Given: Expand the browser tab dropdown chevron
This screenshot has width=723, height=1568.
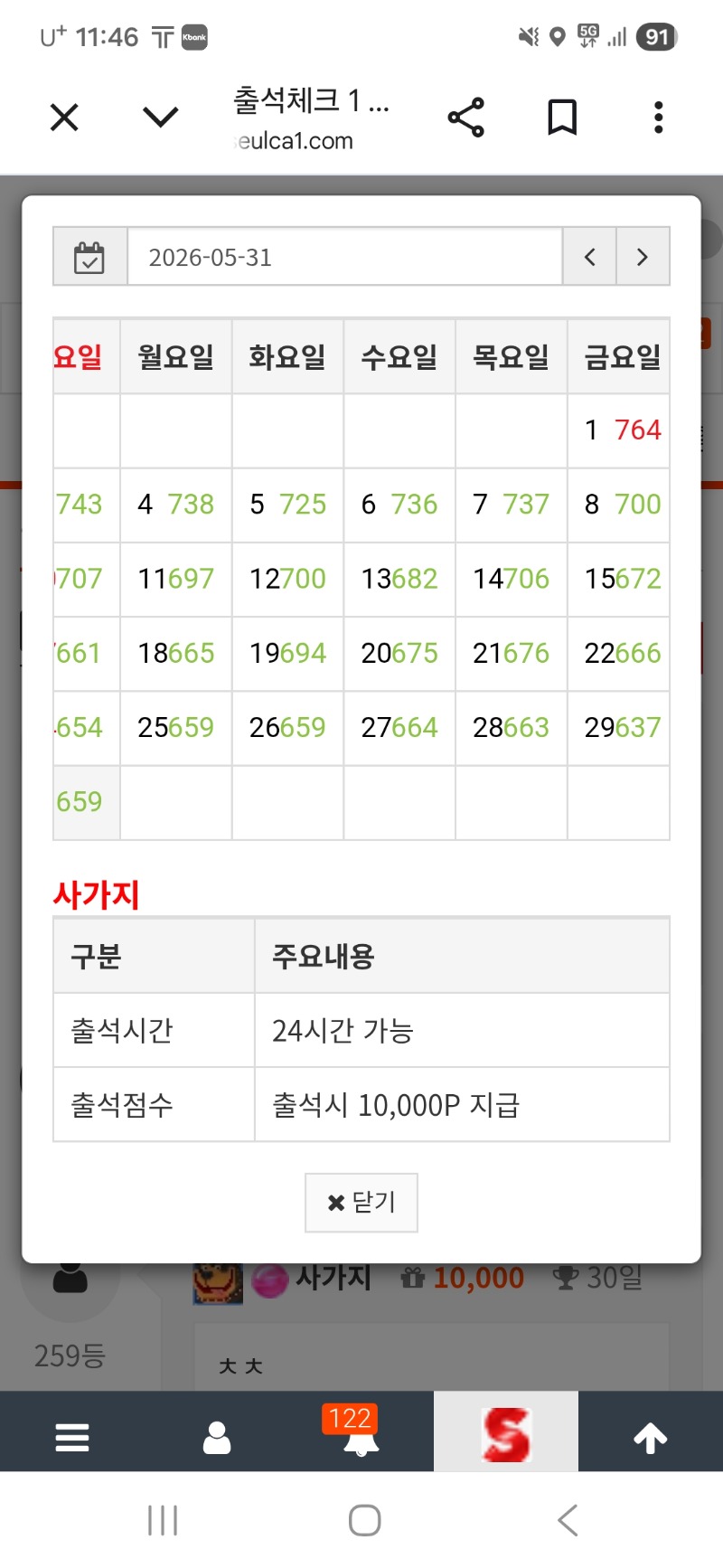Looking at the screenshot, I should 161,118.
